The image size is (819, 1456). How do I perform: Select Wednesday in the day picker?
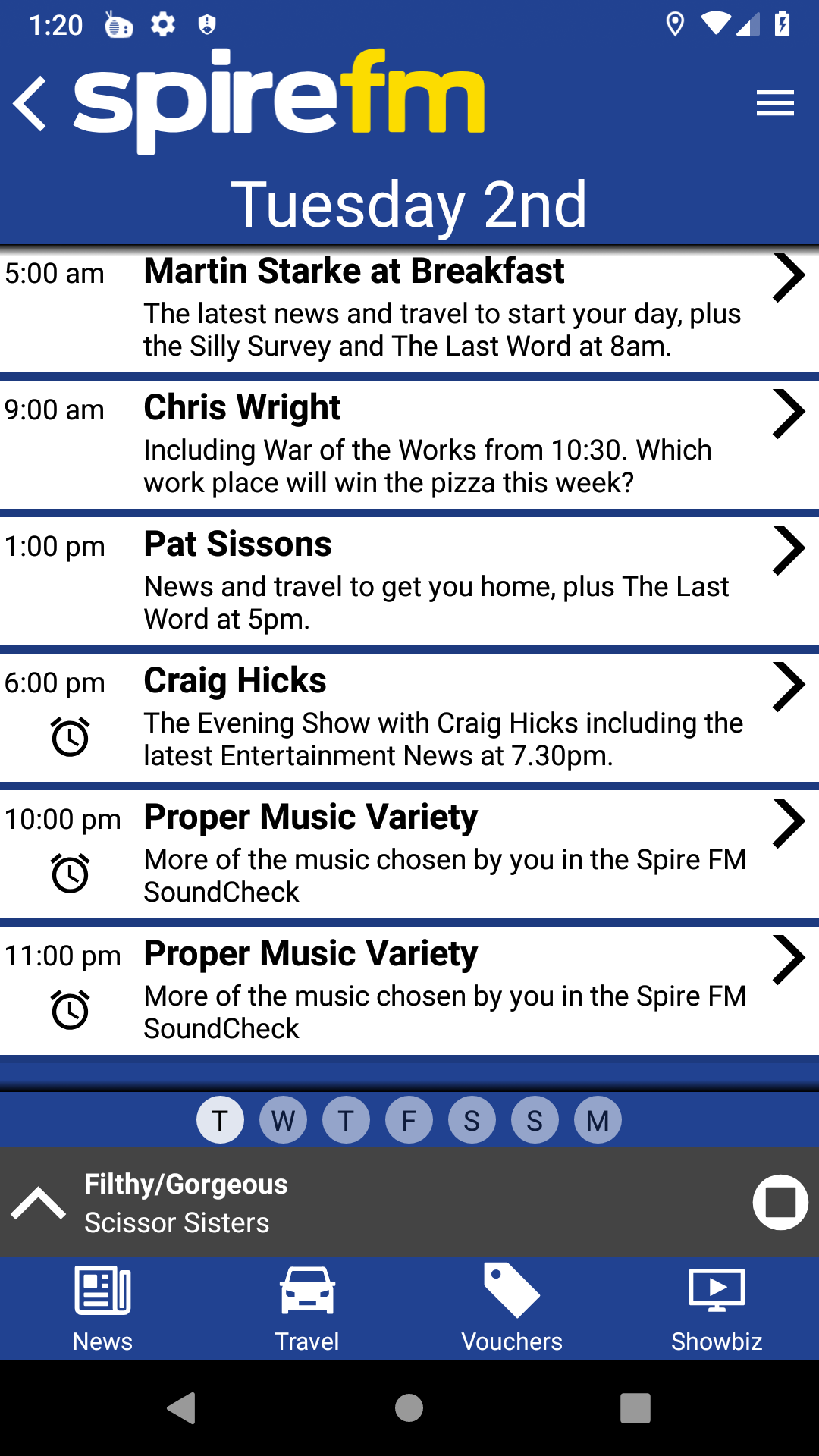(283, 1120)
